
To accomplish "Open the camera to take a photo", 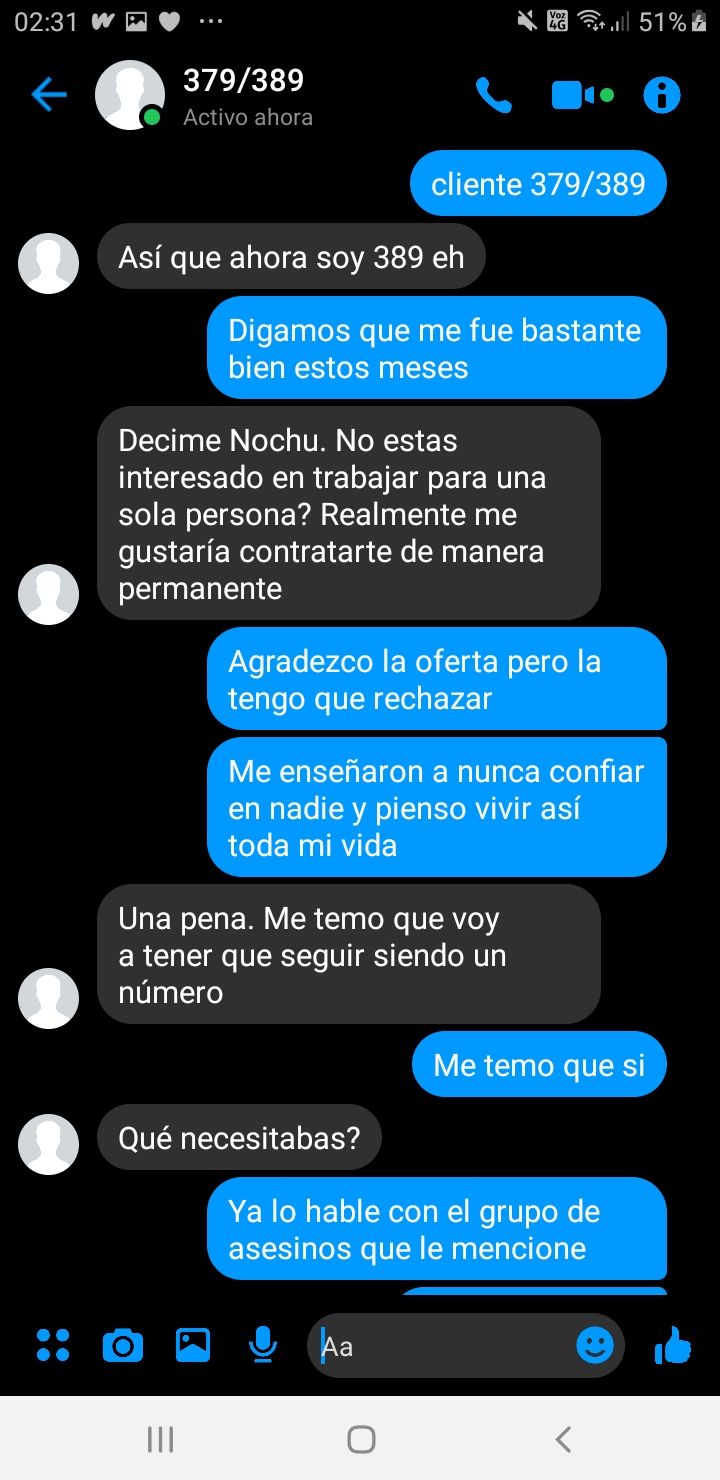I will [x=123, y=1346].
